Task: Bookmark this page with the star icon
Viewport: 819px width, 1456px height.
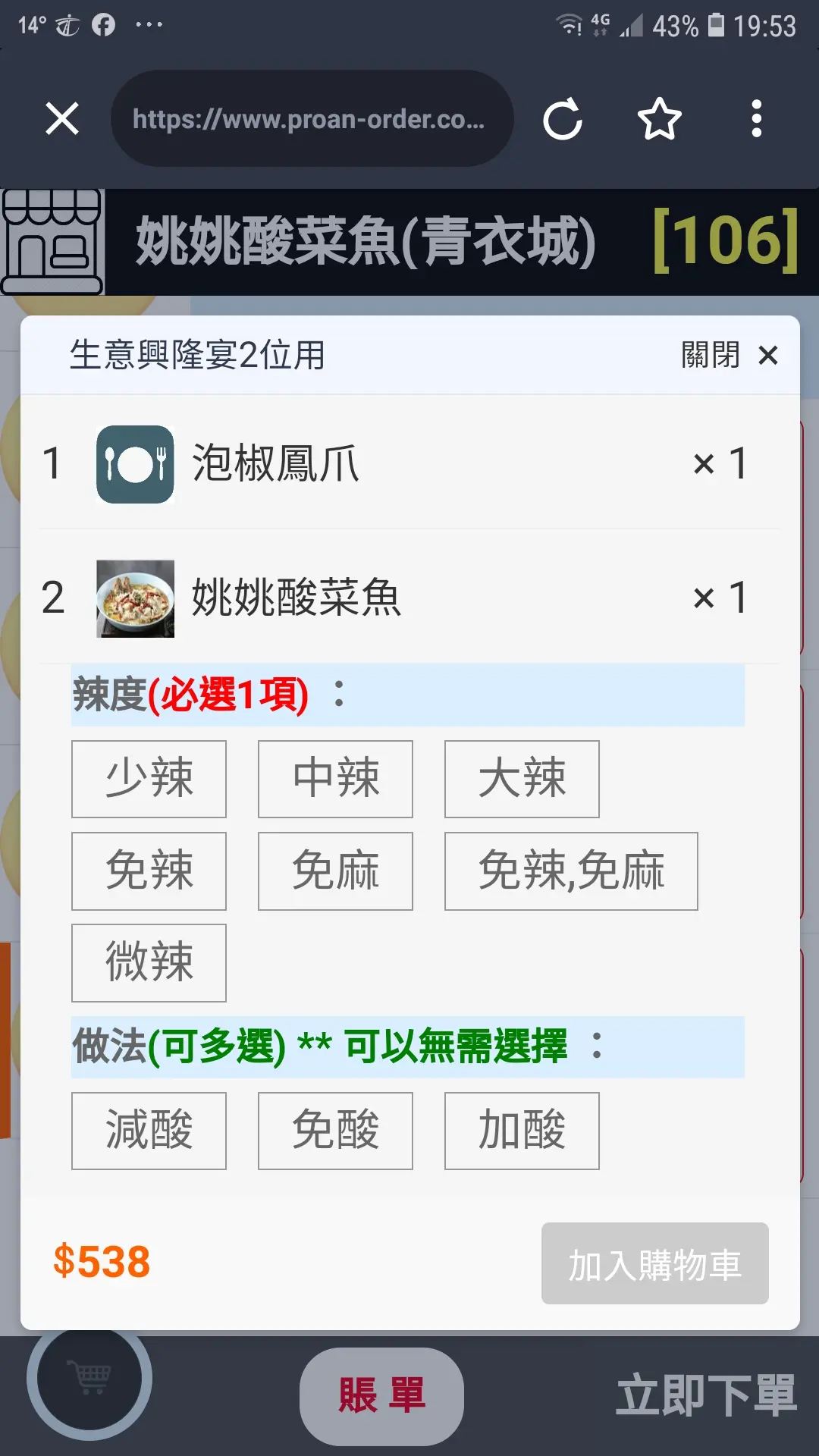Action: click(659, 119)
